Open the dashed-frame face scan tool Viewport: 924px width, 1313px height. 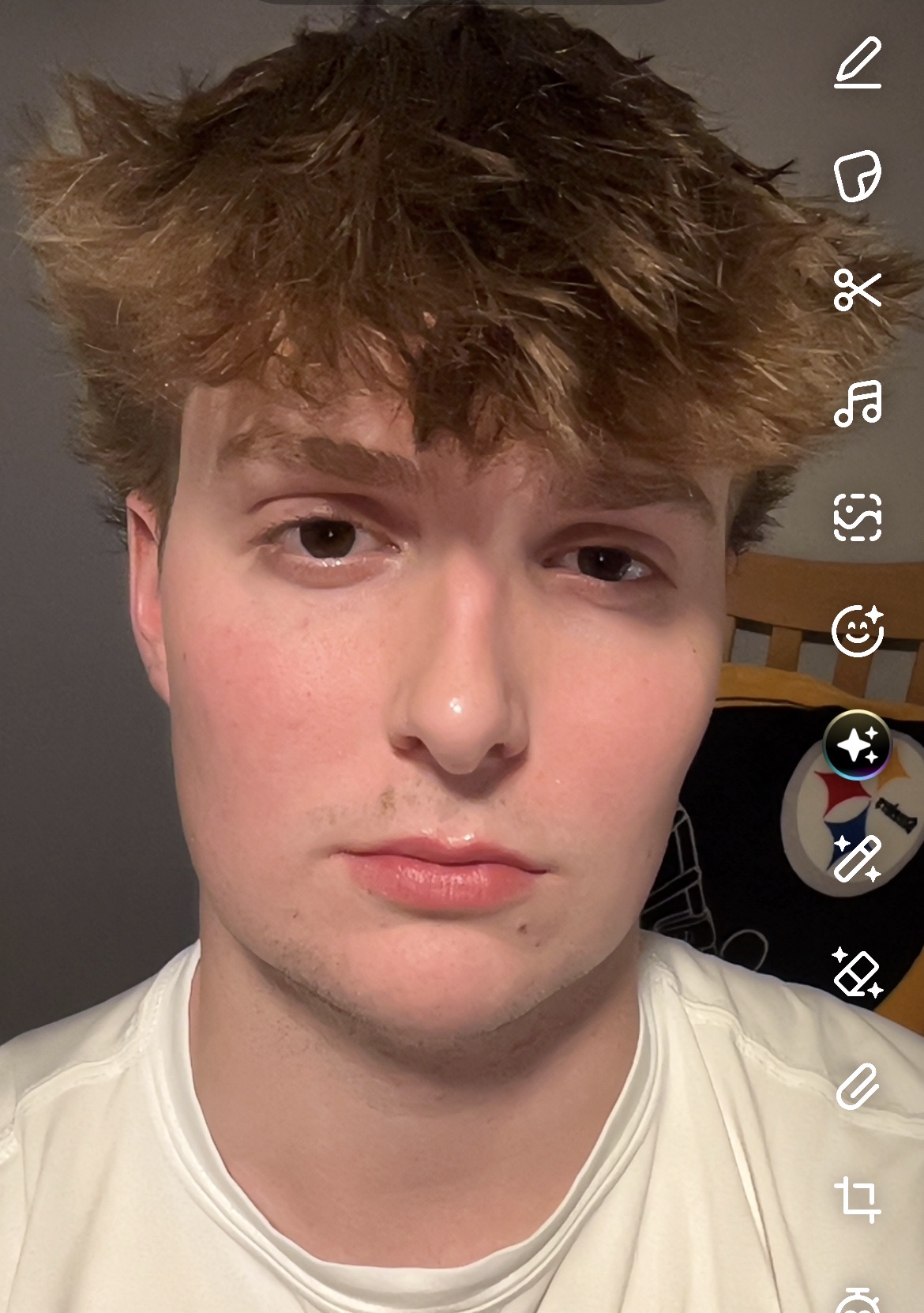pos(858,517)
